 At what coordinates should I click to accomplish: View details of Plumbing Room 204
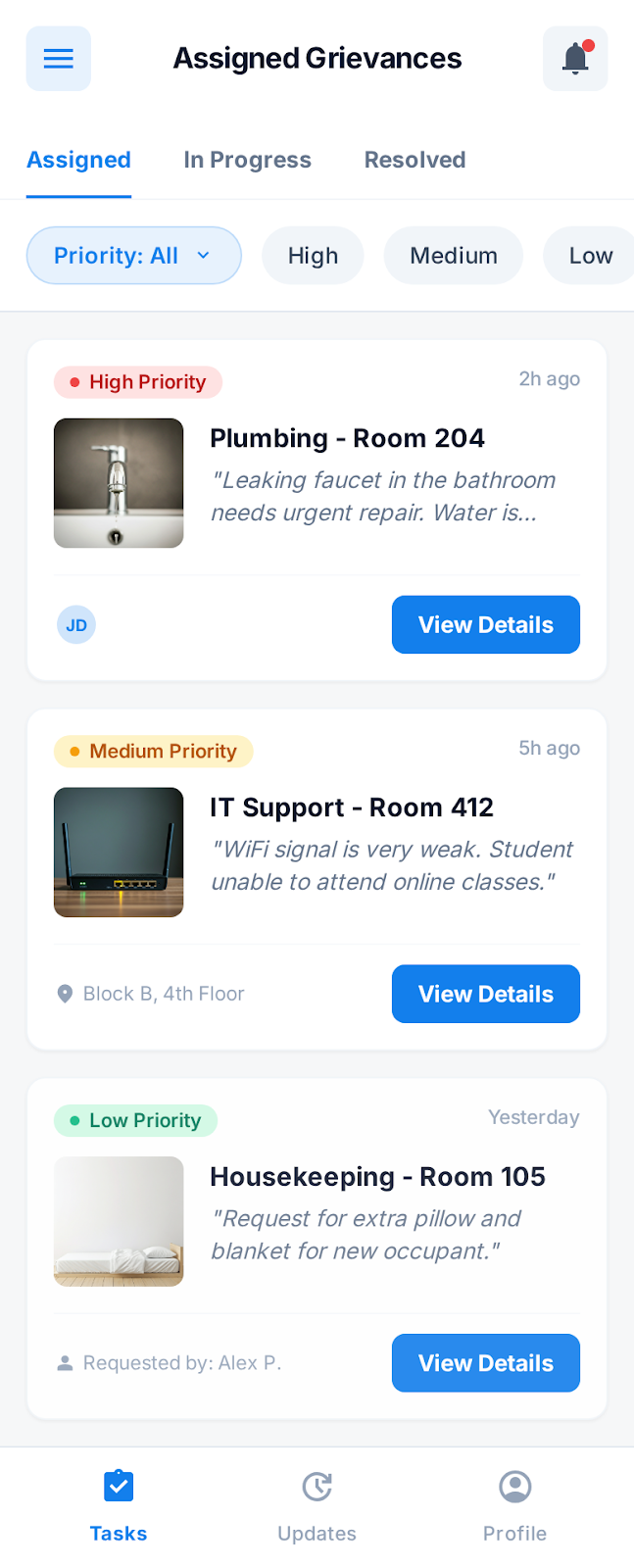coord(485,624)
